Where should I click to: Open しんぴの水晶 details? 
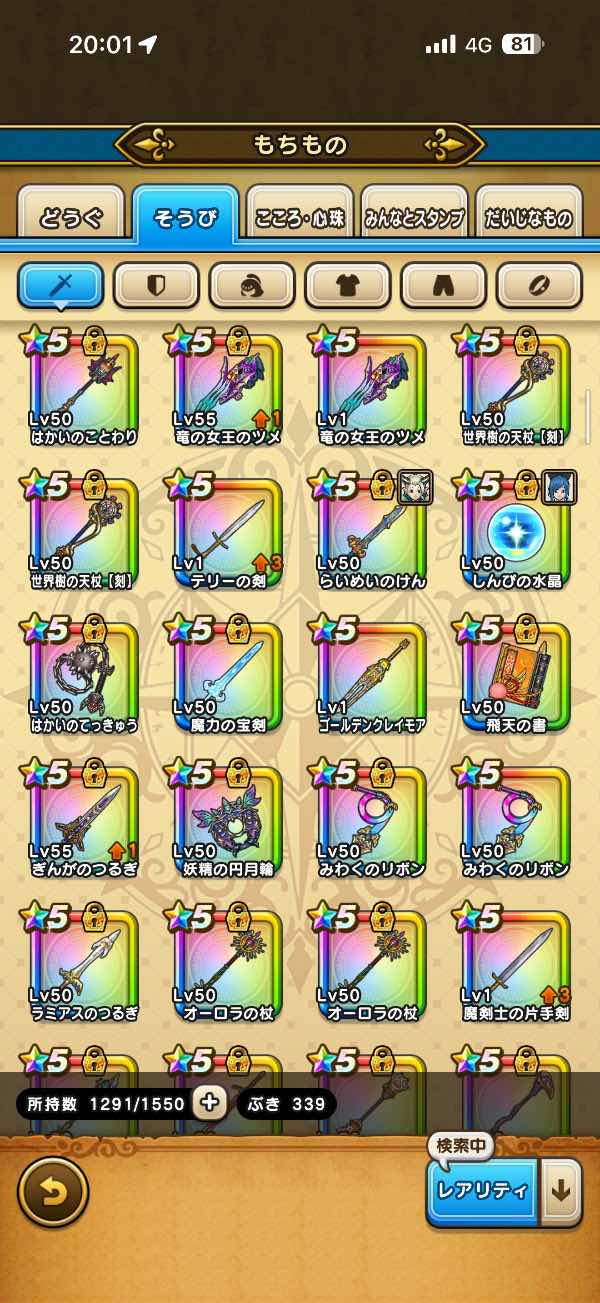click(516, 532)
